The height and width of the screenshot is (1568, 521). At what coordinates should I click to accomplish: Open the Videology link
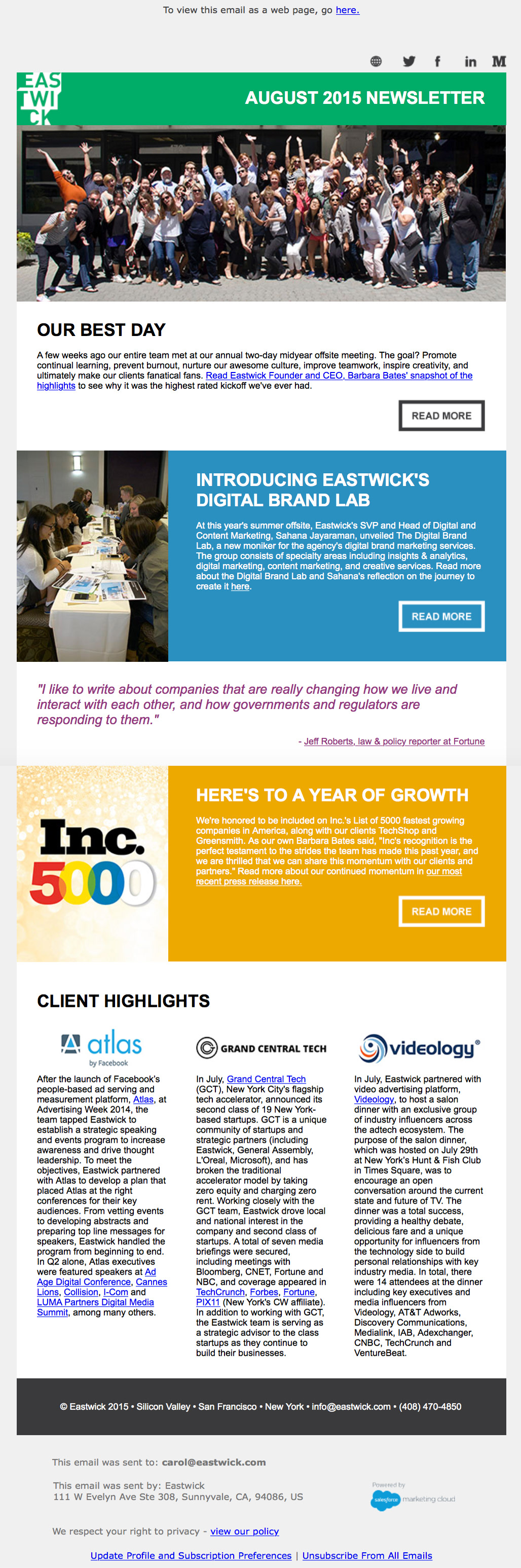[374, 1099]
